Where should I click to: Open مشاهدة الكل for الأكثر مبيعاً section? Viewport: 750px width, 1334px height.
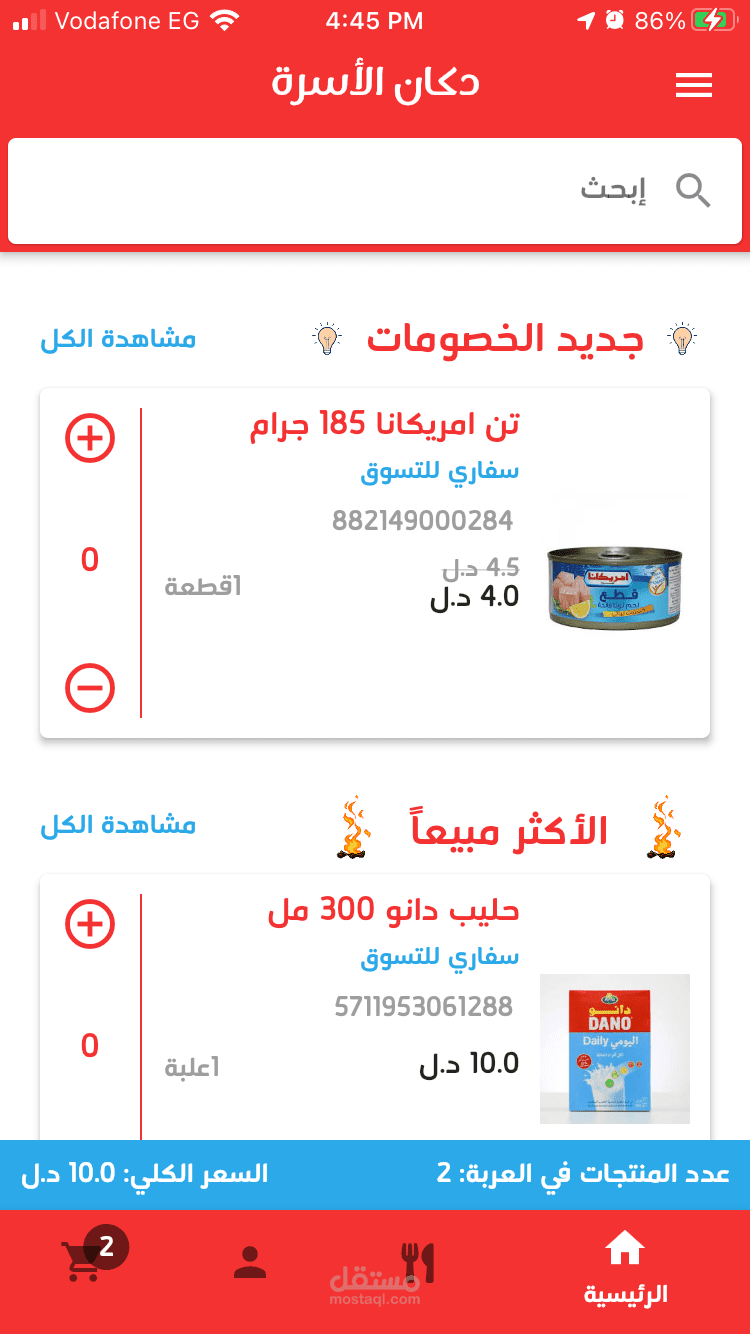pos(118,826)
